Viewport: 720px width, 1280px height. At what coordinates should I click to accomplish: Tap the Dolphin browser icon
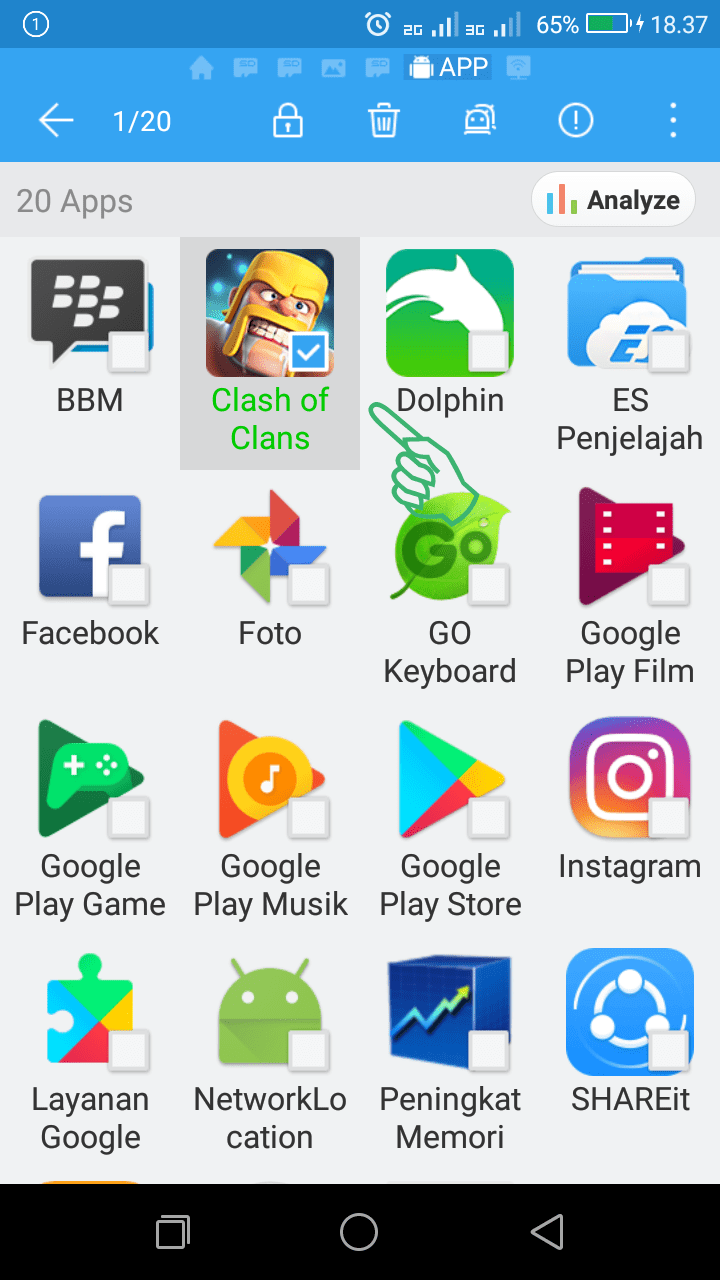450,312
